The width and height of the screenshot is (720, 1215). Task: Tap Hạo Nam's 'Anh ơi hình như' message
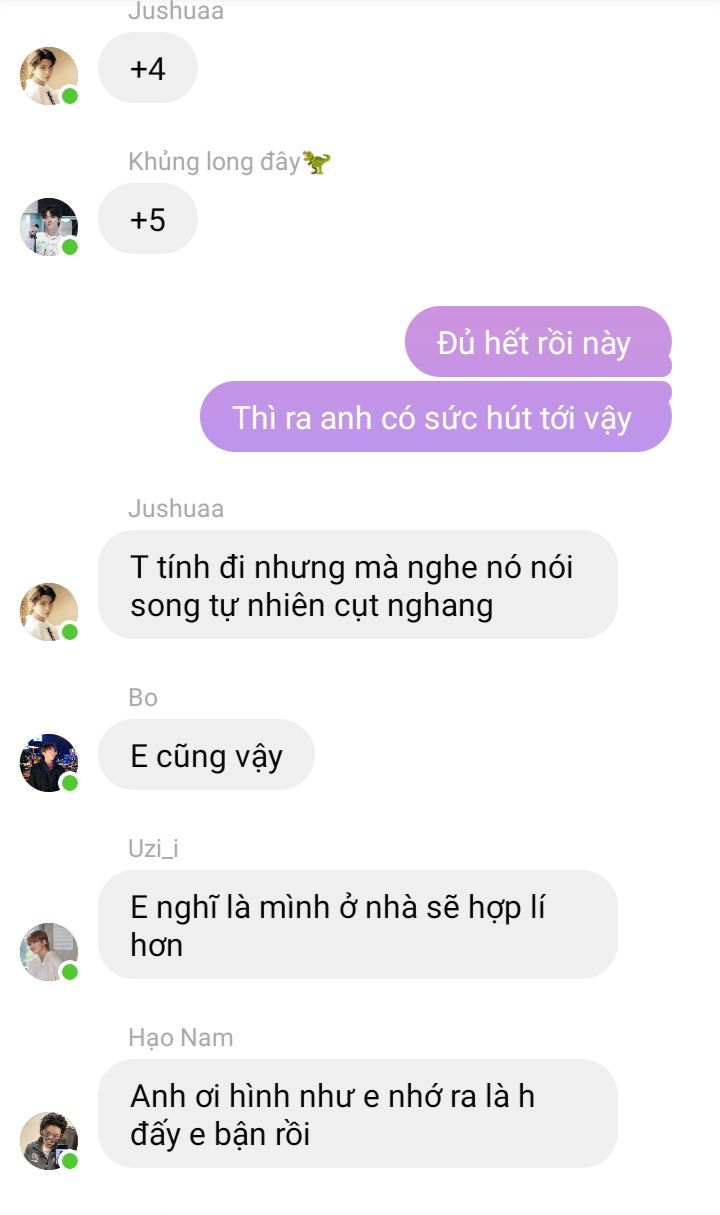coord(357,1114)
